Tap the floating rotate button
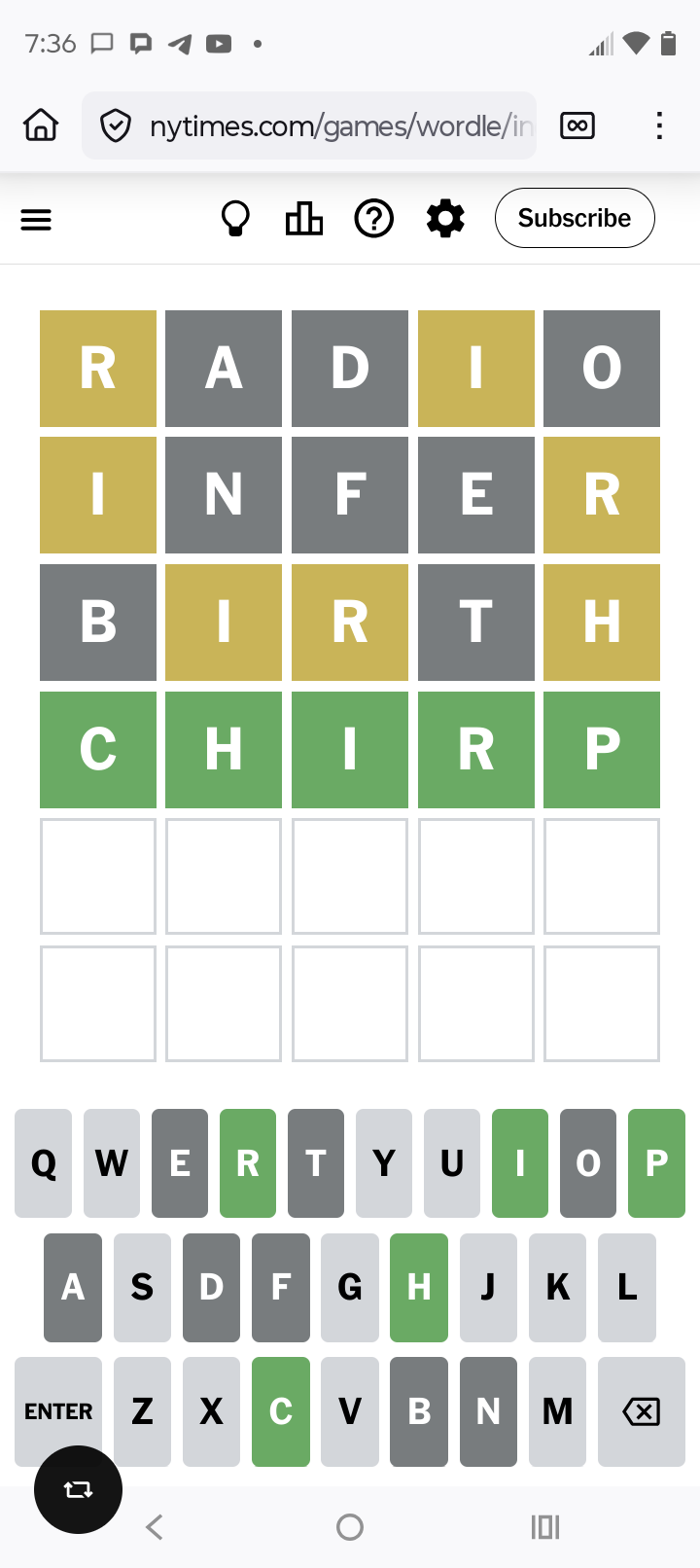 [78, 1489]
